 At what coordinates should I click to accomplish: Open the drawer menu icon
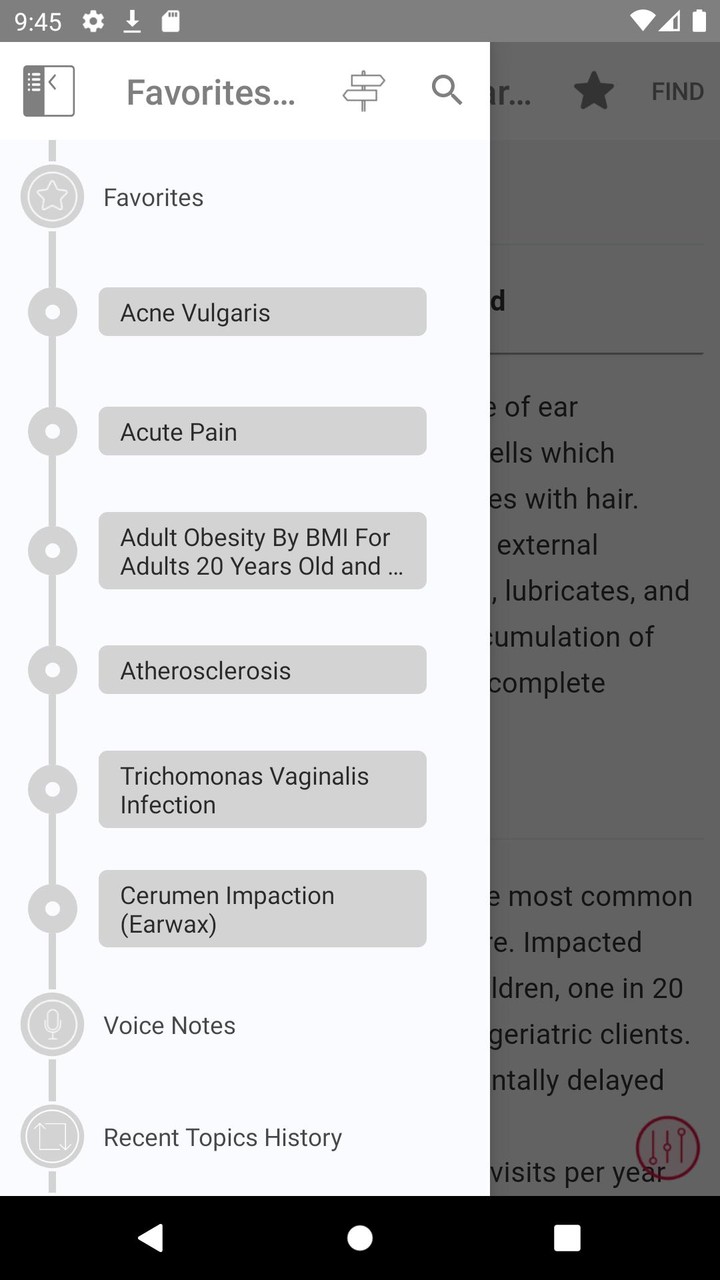pos(48,90)
